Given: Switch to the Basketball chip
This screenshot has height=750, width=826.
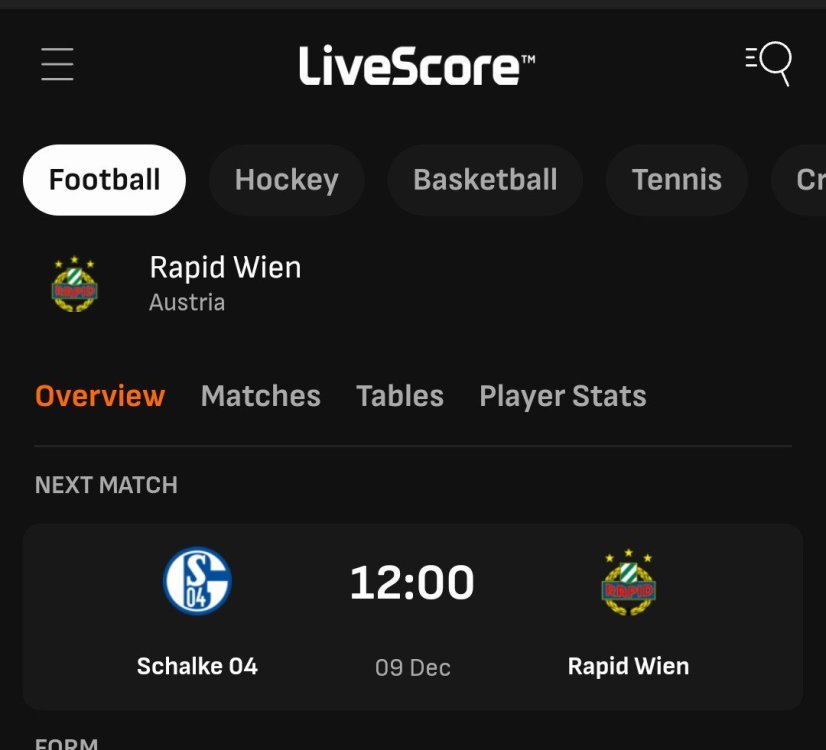Looking at the screenshot, I should (x=485, y=180).
